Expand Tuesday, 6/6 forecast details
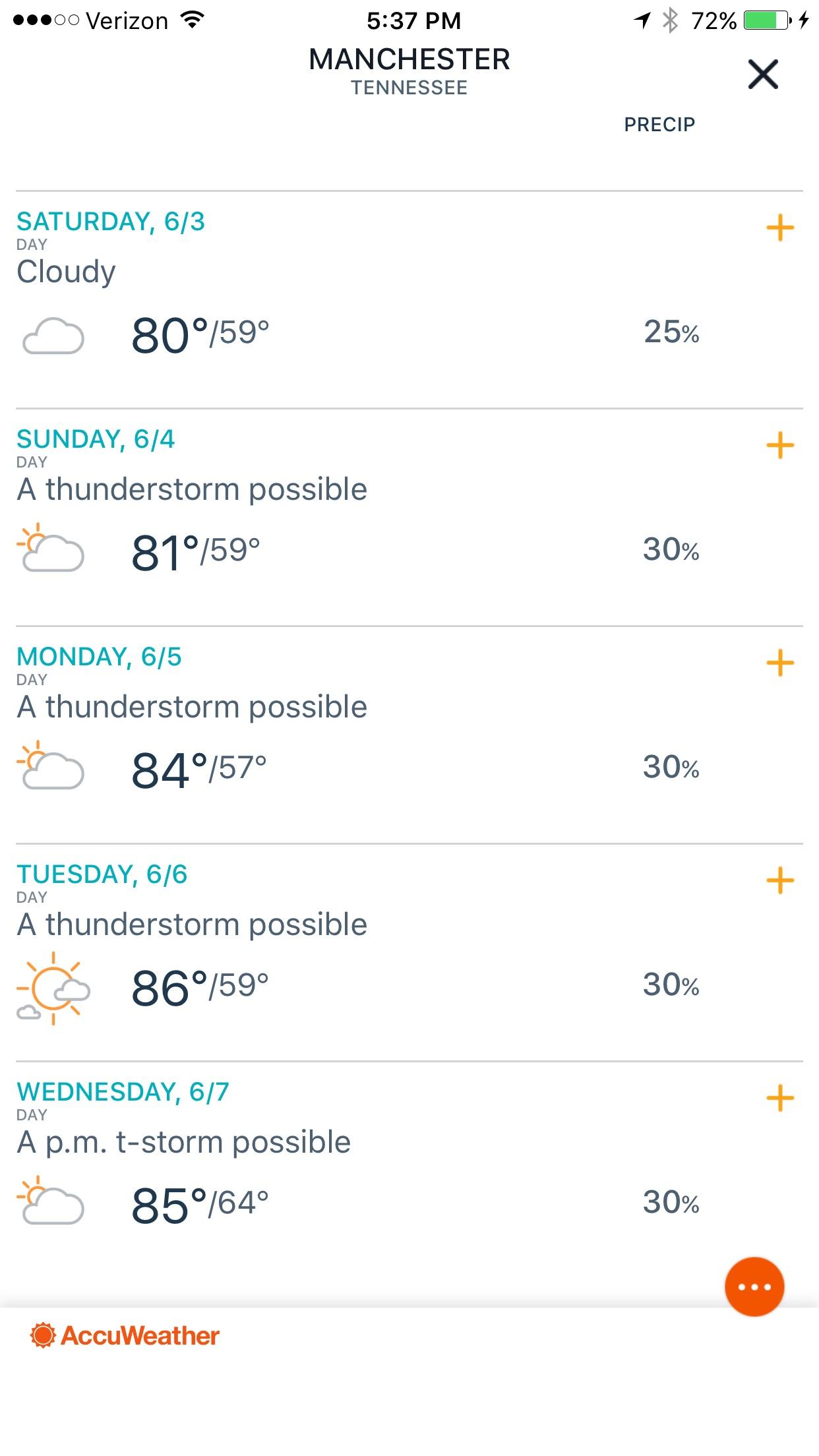819x1456 pixels. pyautogui.click(x=780, y=880)
